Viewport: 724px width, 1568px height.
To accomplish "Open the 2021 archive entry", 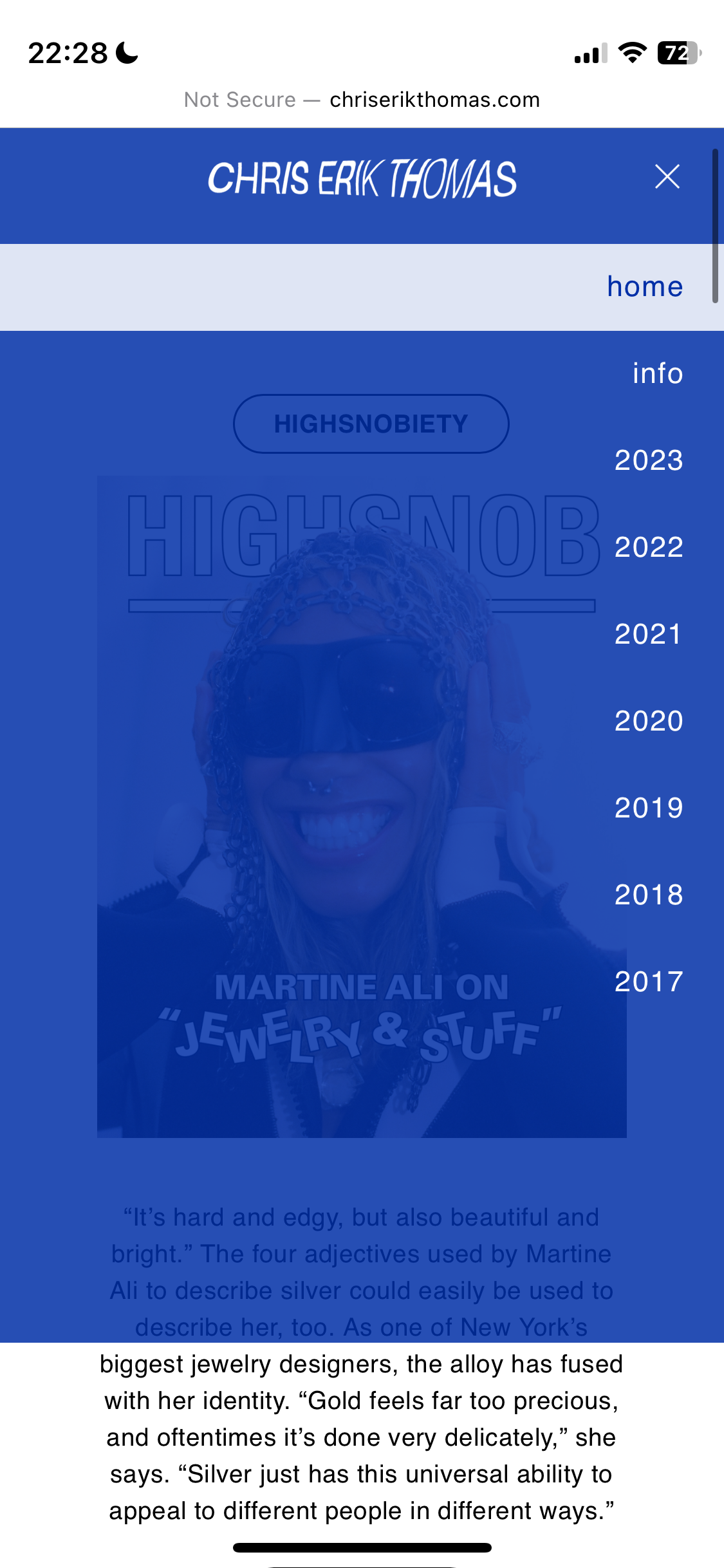I will coord(648,634).
